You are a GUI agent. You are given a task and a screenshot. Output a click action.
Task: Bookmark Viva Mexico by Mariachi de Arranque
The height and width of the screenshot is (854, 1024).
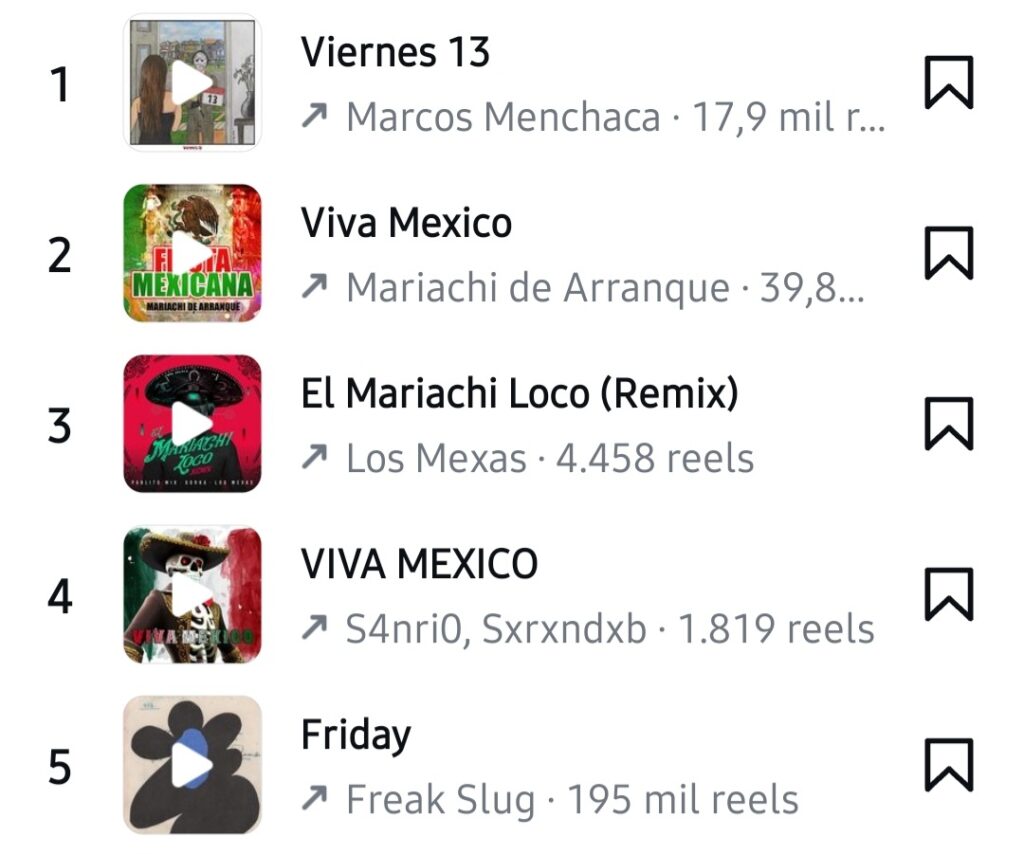coord(947,254)
